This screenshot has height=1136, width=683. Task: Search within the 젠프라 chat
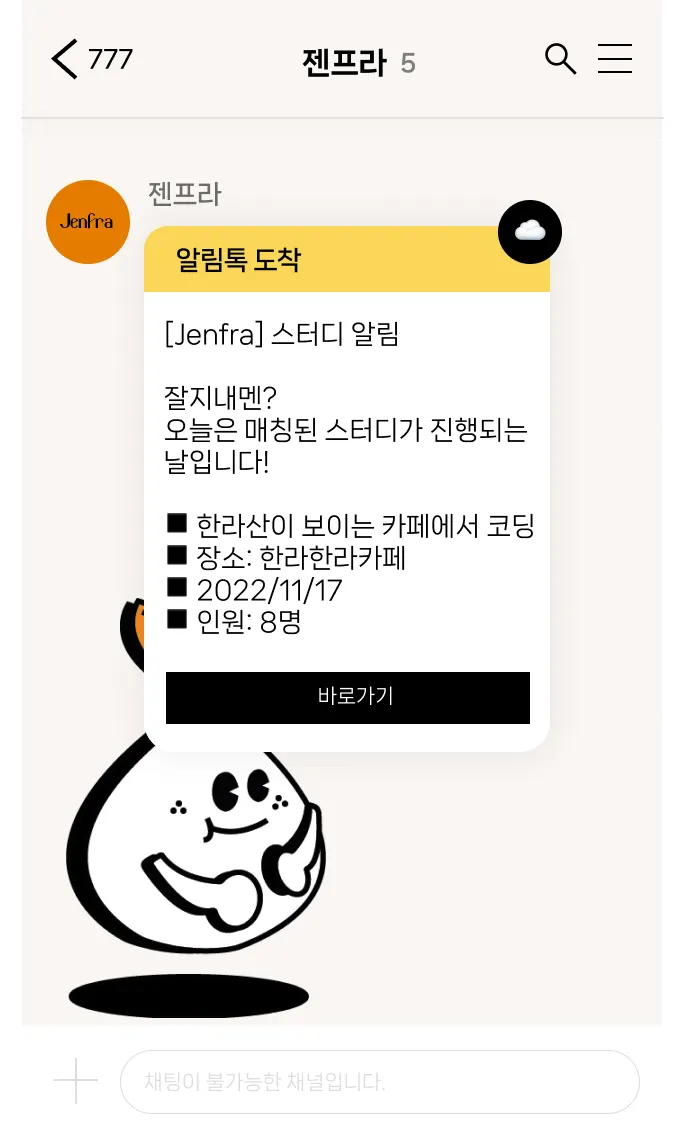click(560, 60)
